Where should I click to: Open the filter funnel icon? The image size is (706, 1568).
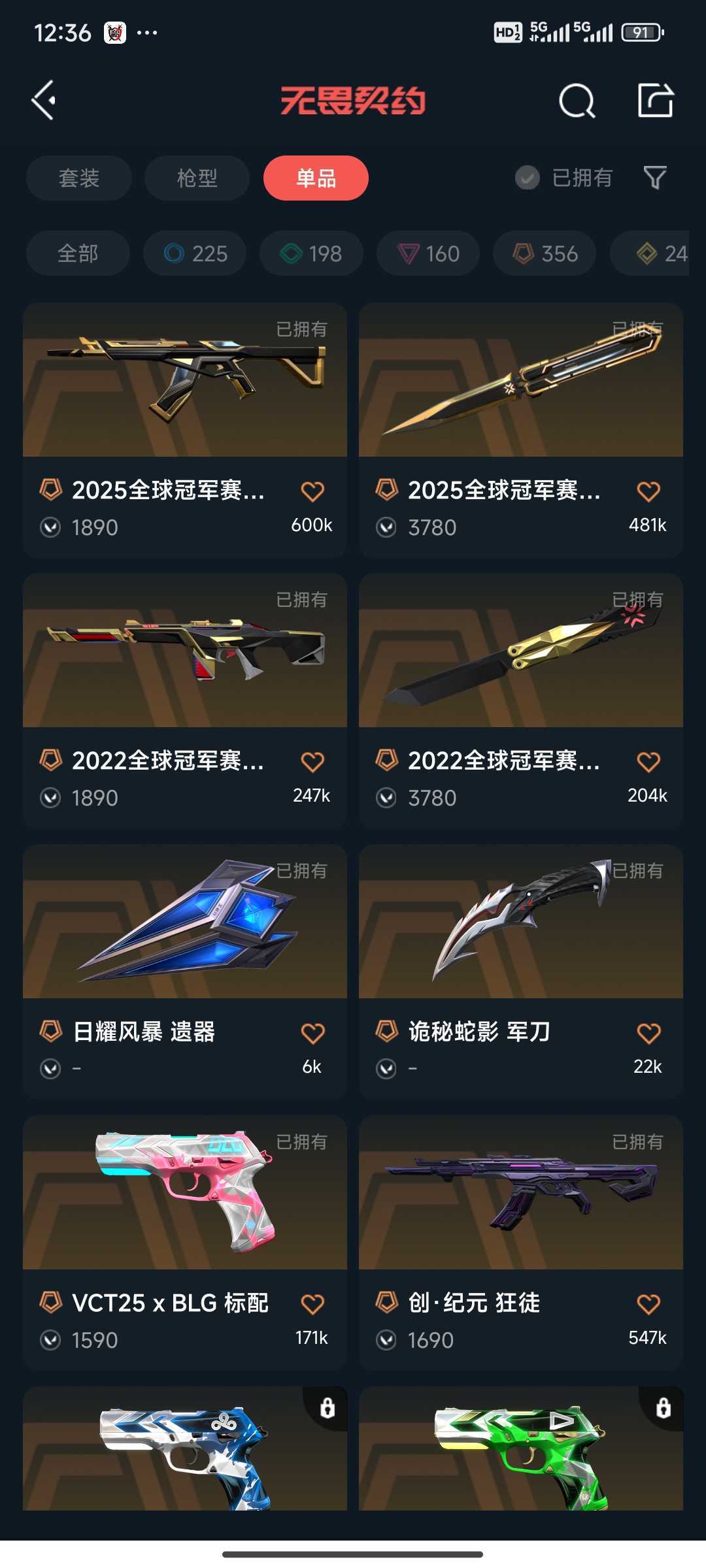click(x=654, y=178)
